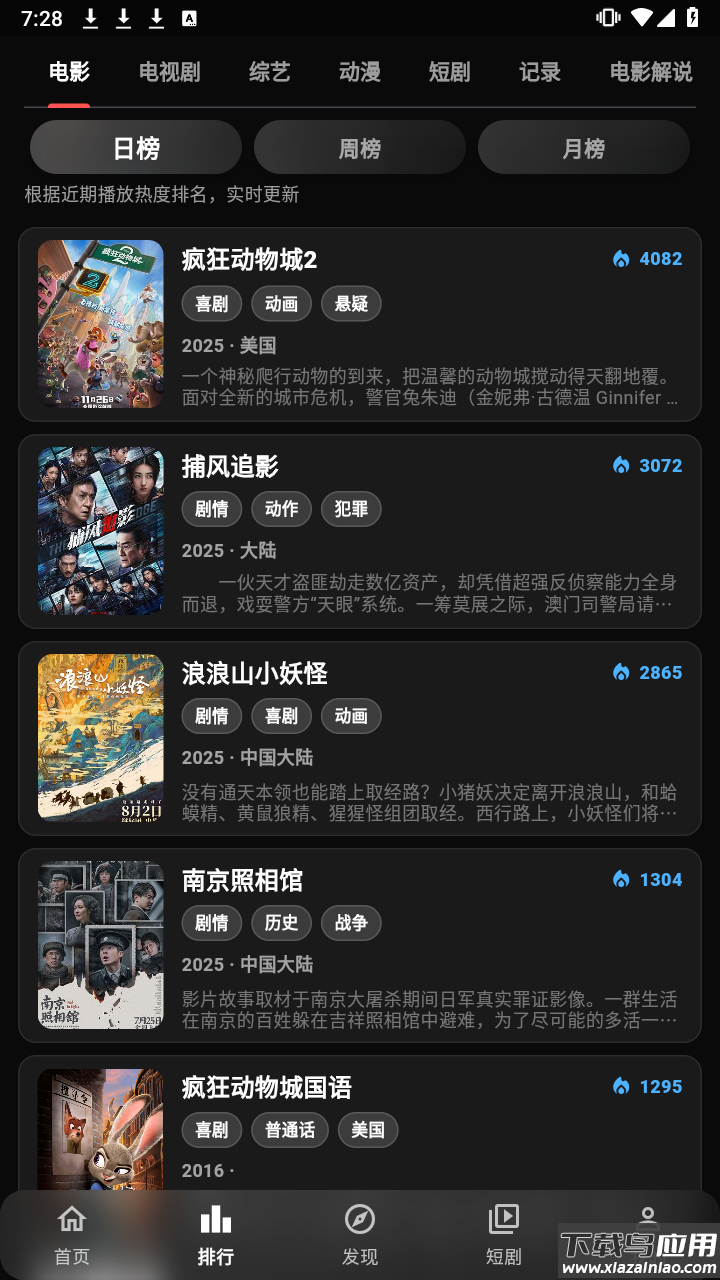Switch to the 周榜 weekly ranking
720x1280 pixels.
pos(360,147)
